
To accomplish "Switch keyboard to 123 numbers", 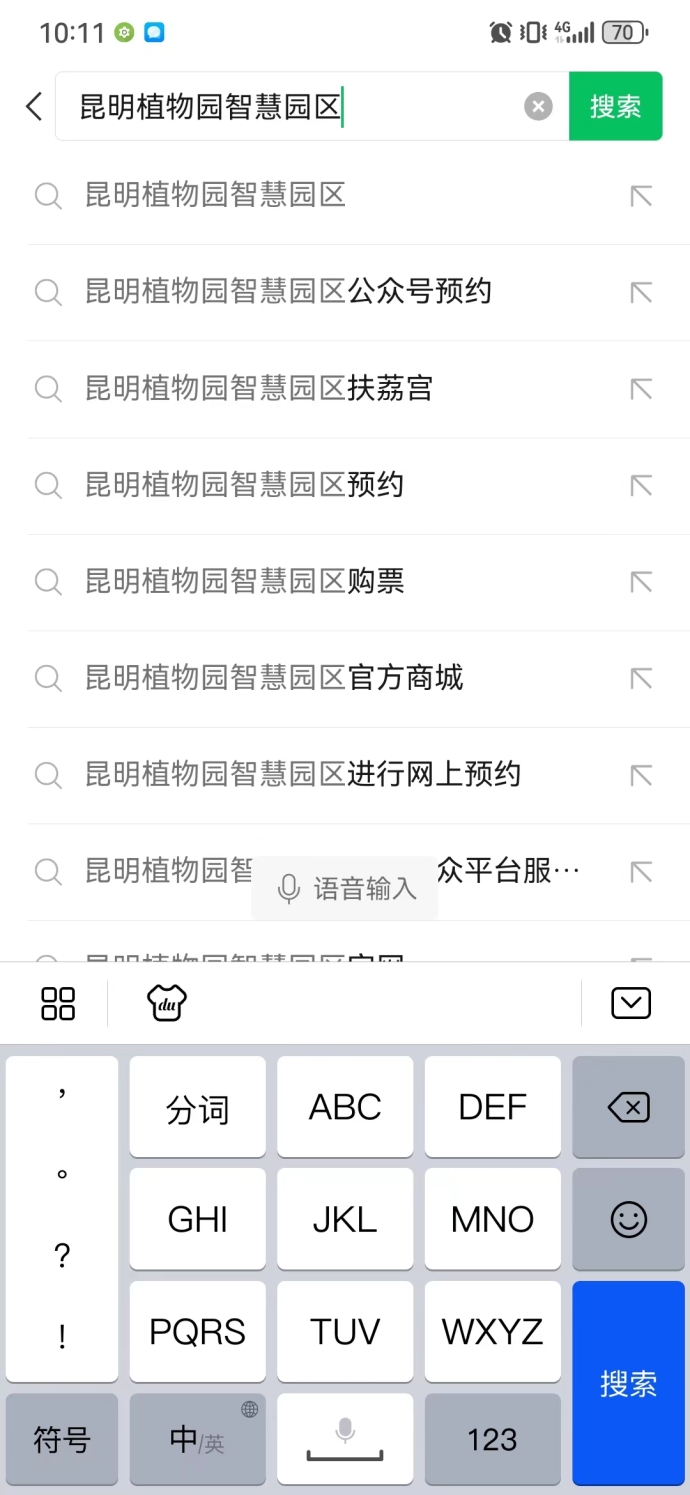I will tap(492, 1439).
